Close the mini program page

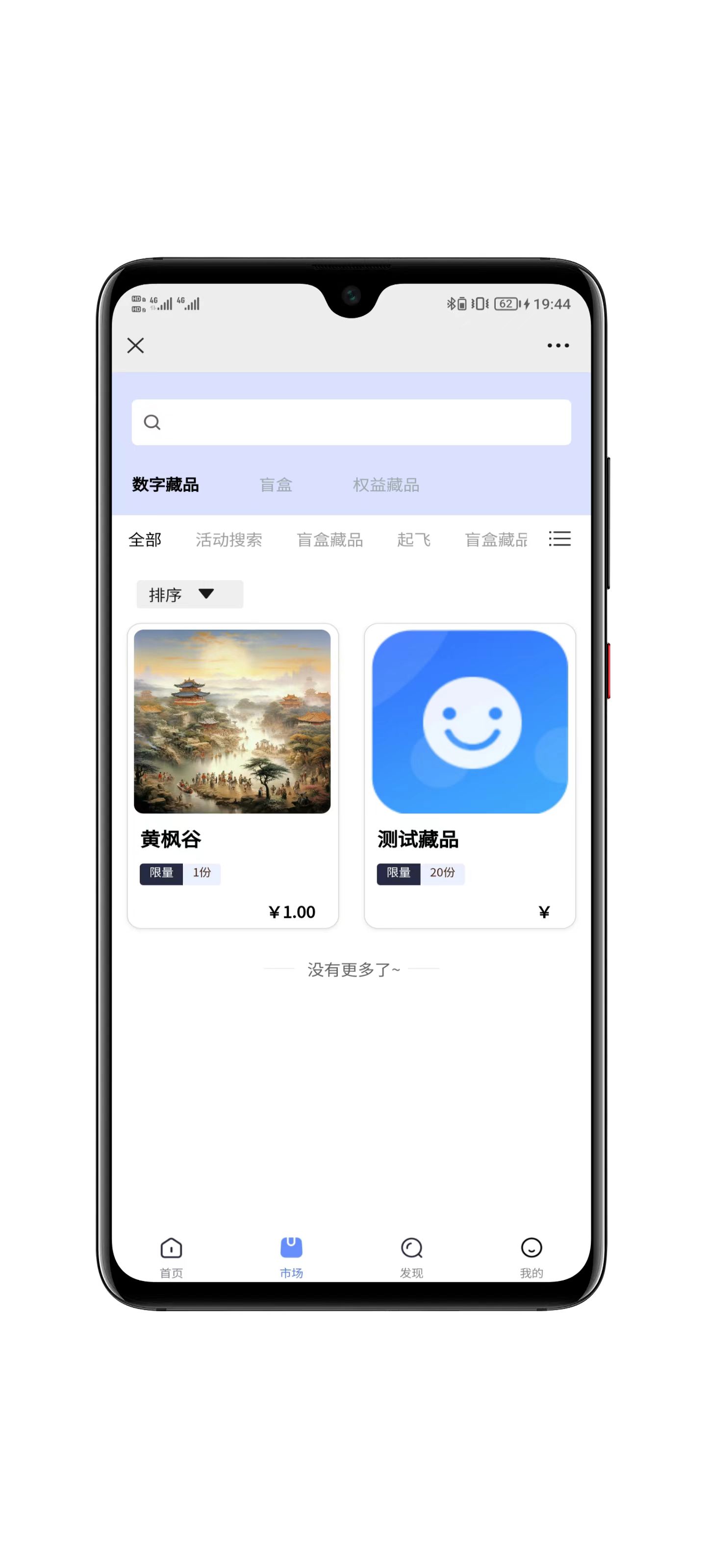(x=135, y=346)
